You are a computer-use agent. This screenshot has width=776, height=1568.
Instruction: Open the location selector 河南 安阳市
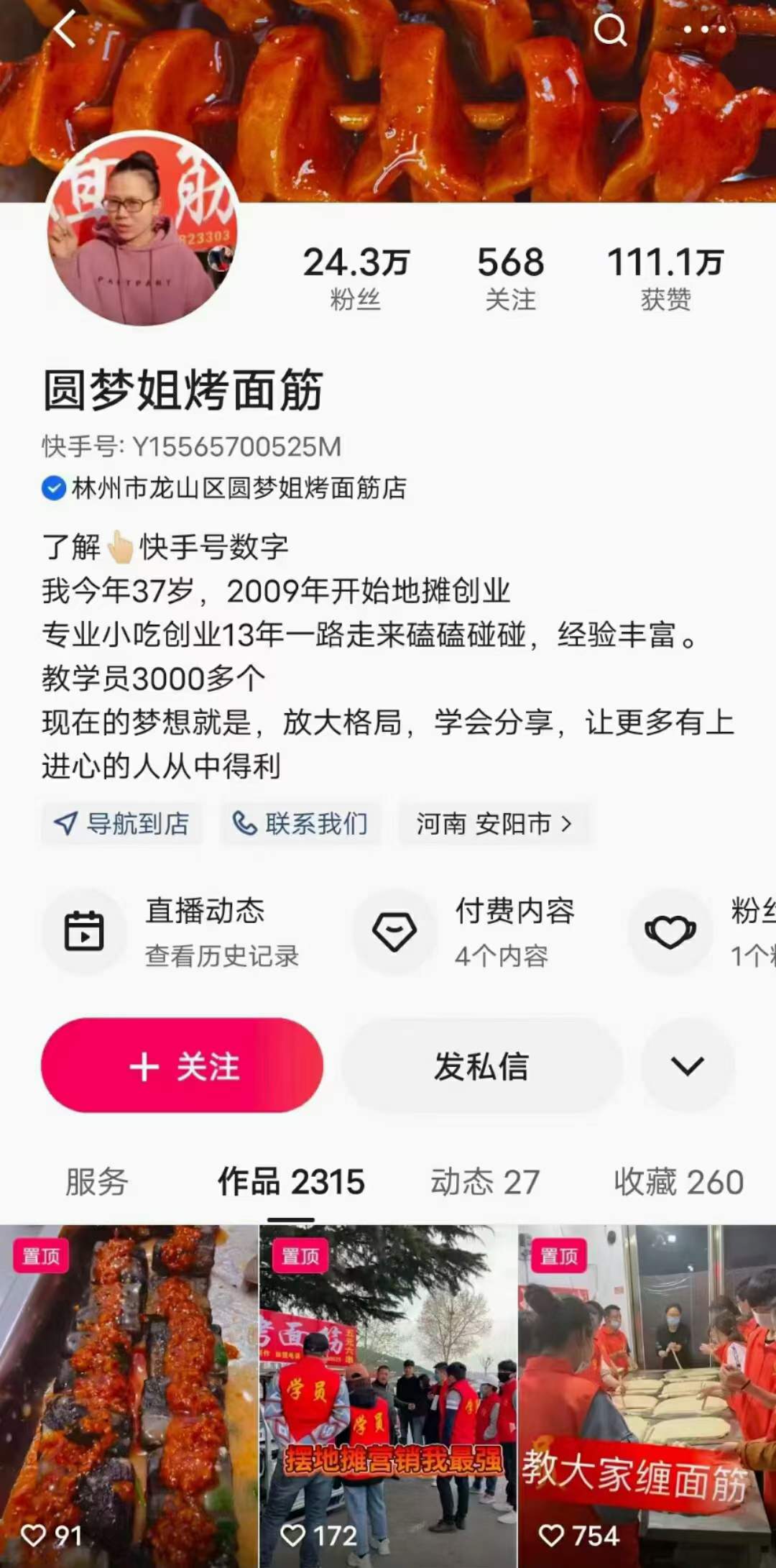click(x=495, y=825)
